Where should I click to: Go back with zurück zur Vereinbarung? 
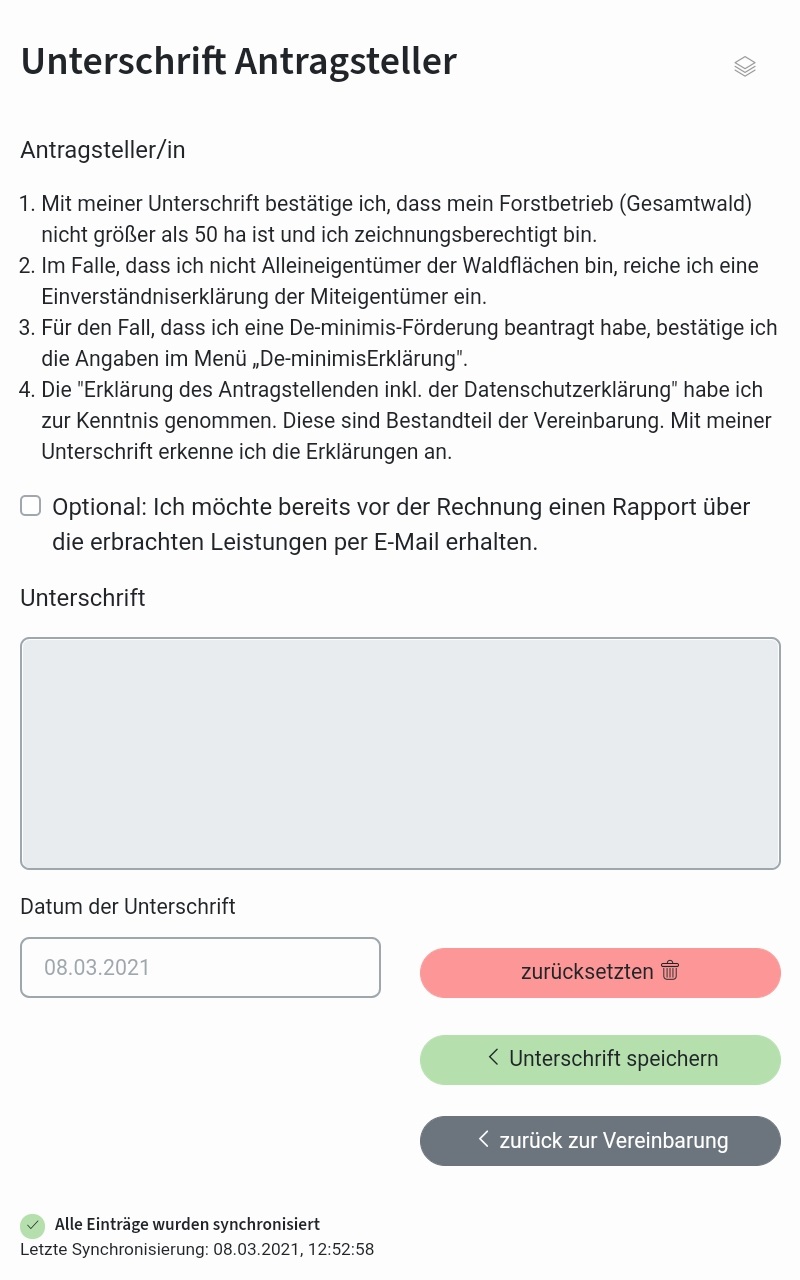point(600,1141)
